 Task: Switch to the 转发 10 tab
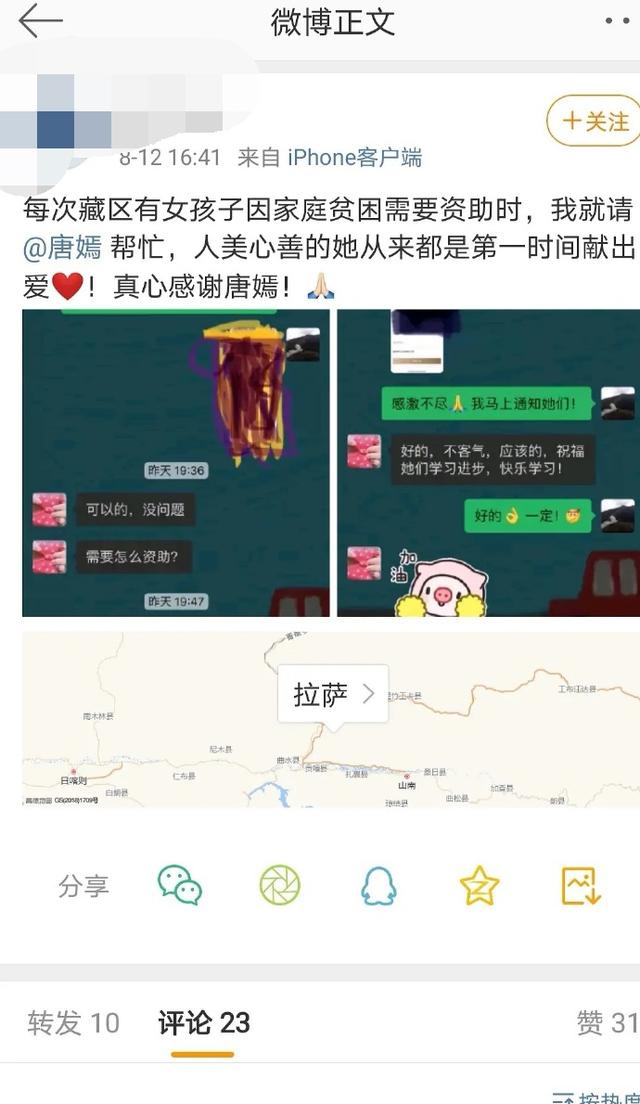(73, 1023)
